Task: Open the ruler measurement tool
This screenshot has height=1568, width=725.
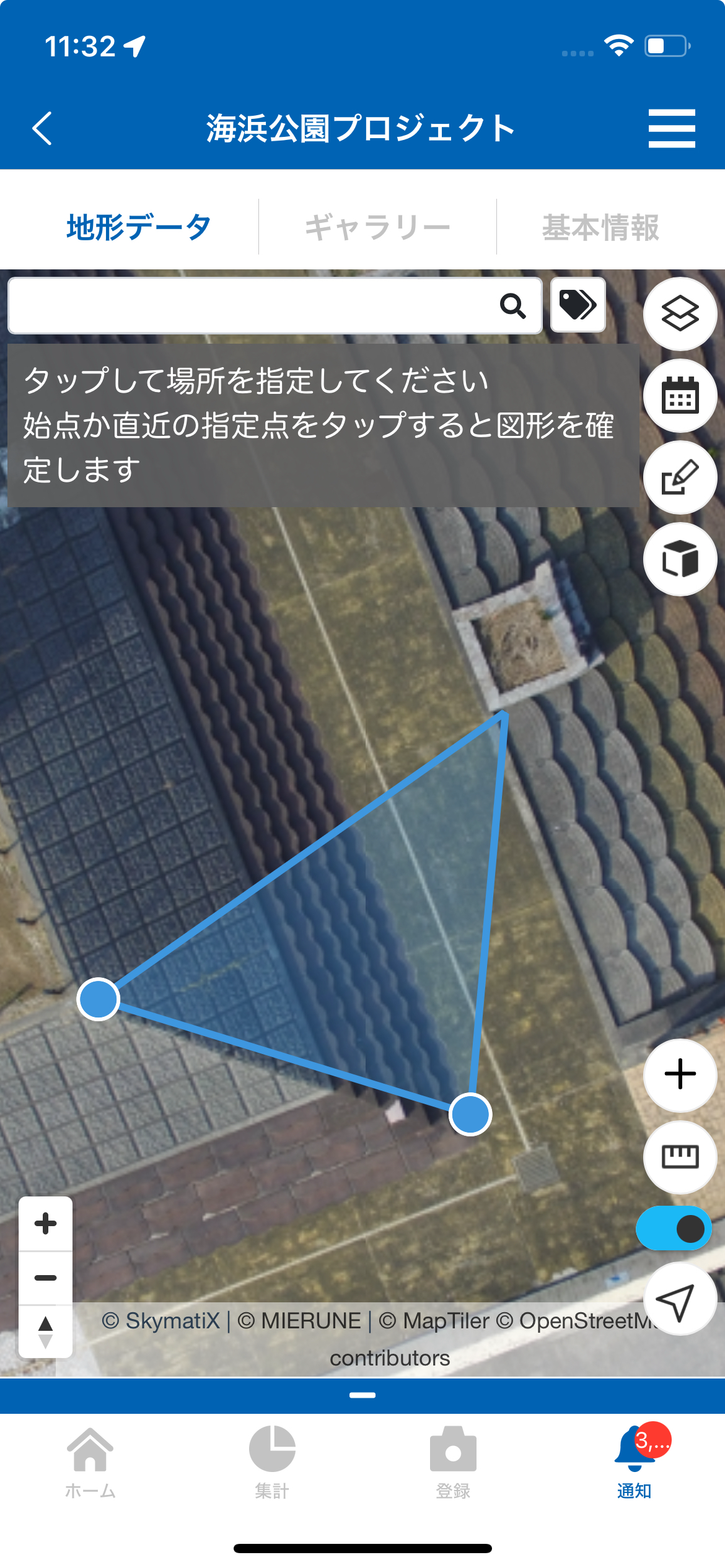Action: point(680,1156)
